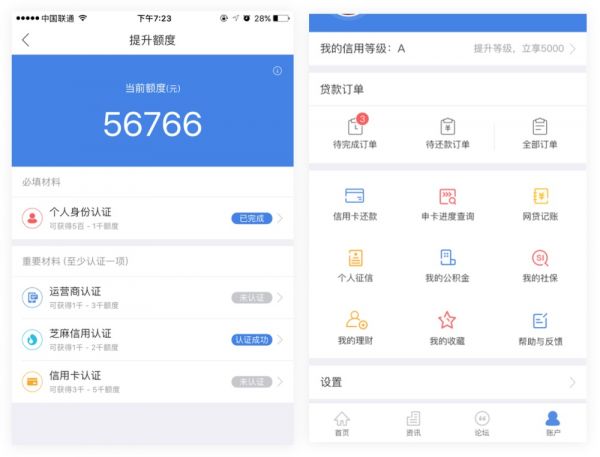This screenshot has height=457, width=600.
Task: Open 个人身份认证 row
Action: (x=152, y=217)
